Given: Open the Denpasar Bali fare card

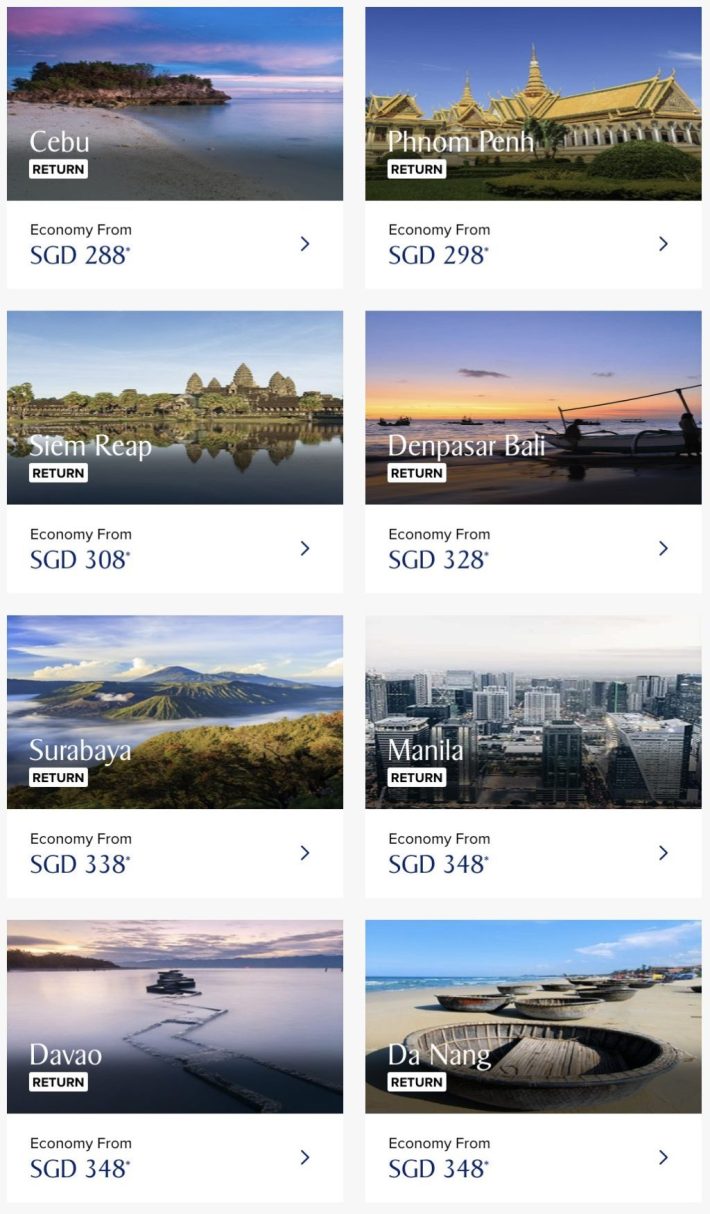Looking at the screenshot, I should [x=533, y=450].
